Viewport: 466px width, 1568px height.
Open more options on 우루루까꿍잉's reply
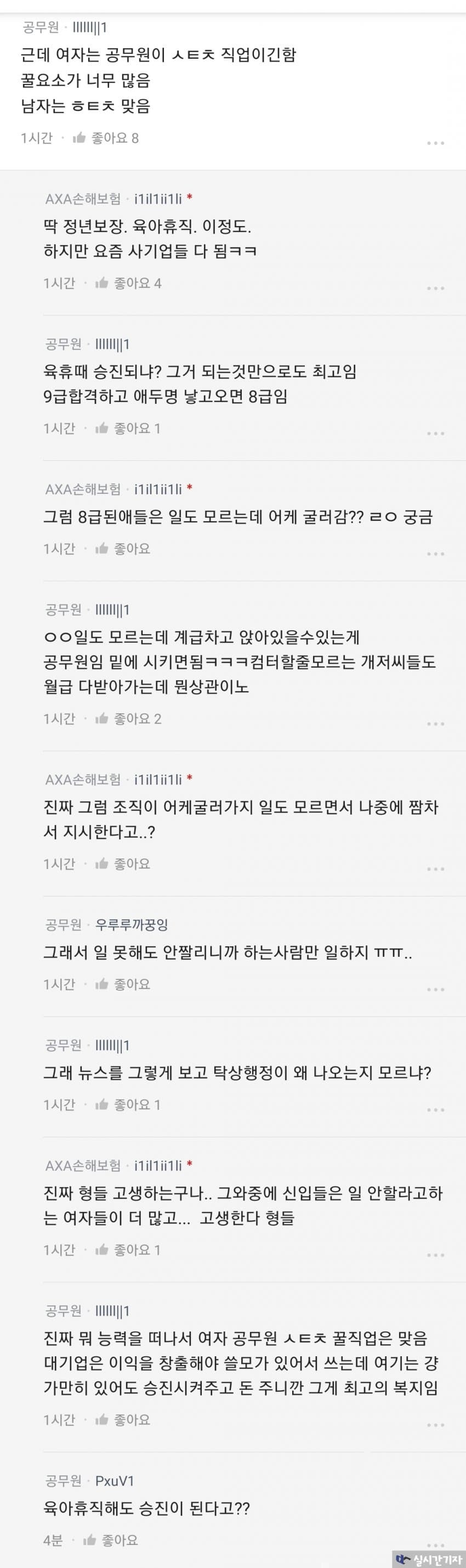[435, 989]
